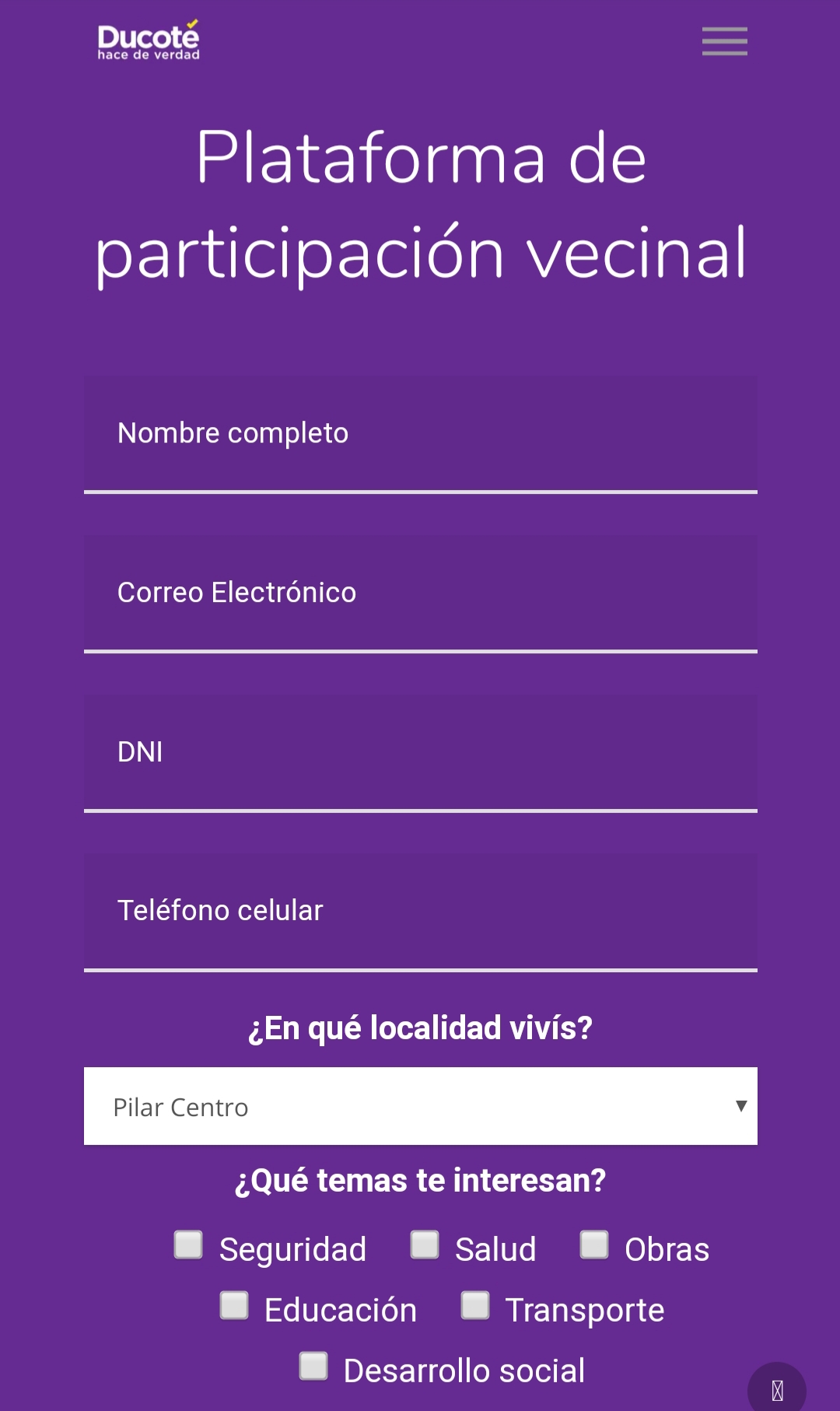The image size is (840, 1411).
Task: Mark the Transporte checkbox
Action: pyautogui.click(x=475, y=1305)
